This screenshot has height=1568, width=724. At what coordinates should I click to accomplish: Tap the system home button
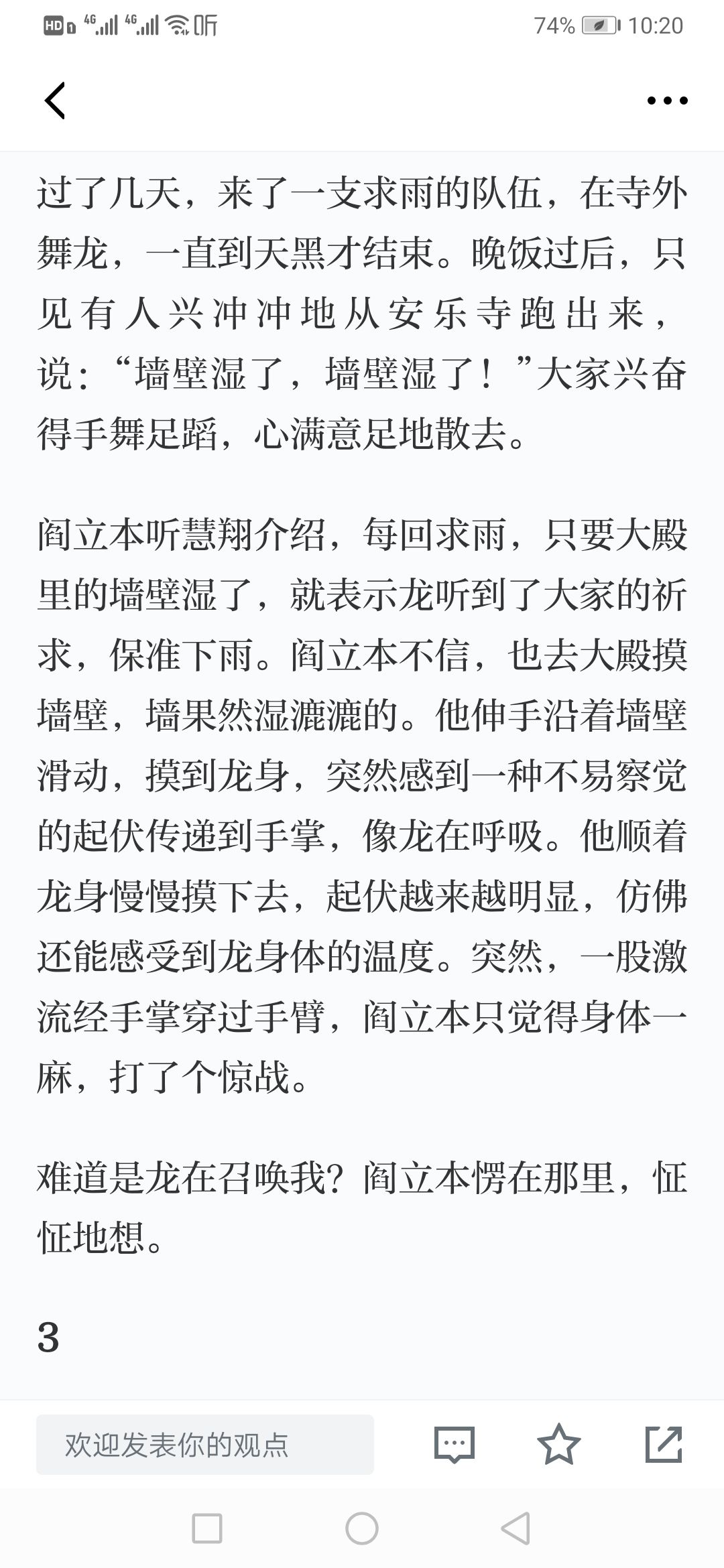pyautogui.click(x=362, y=1529)
